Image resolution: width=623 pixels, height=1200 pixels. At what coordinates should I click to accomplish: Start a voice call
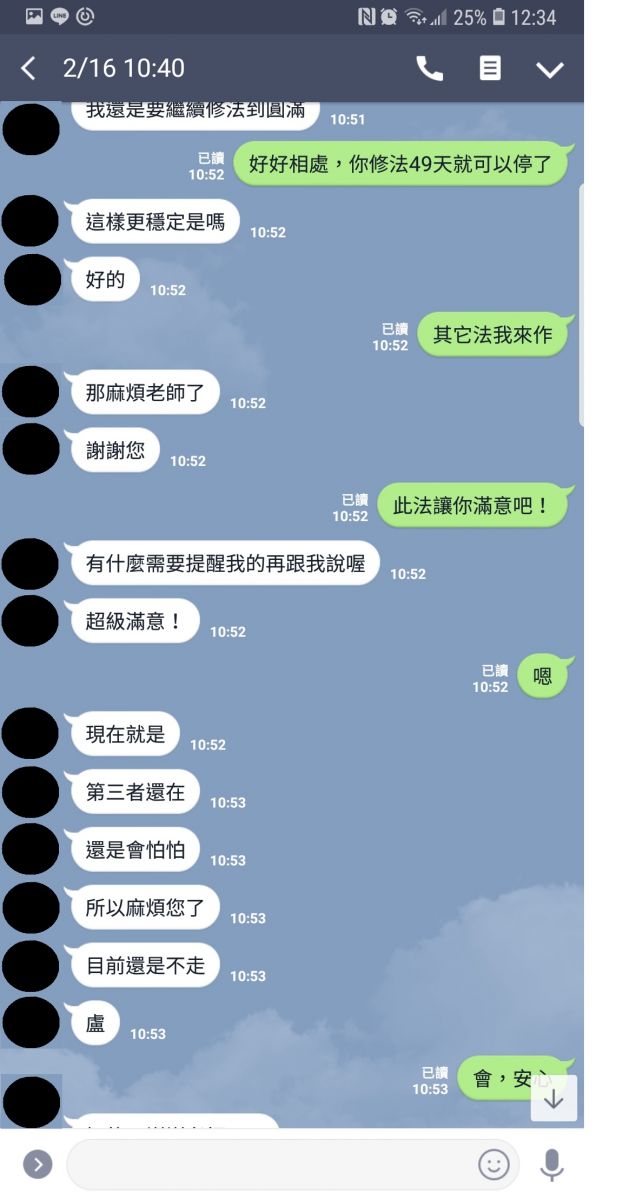pos(429,68)
